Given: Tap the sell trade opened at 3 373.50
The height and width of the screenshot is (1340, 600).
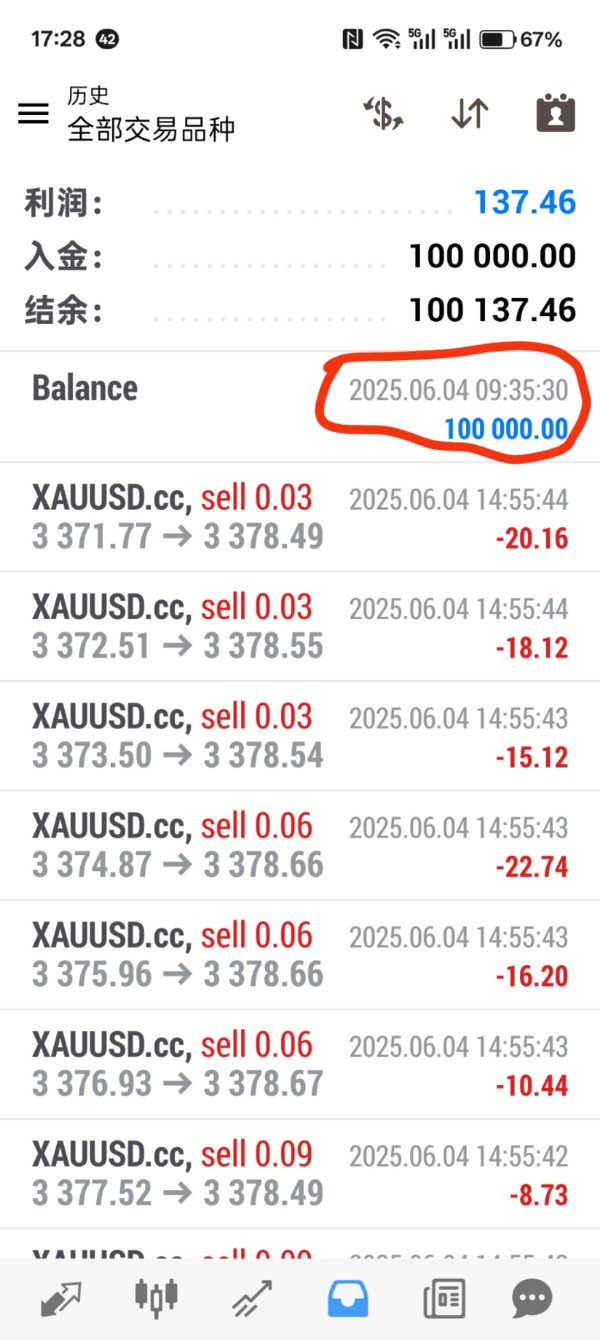Looking at the screenshot, I should point(300,736).
